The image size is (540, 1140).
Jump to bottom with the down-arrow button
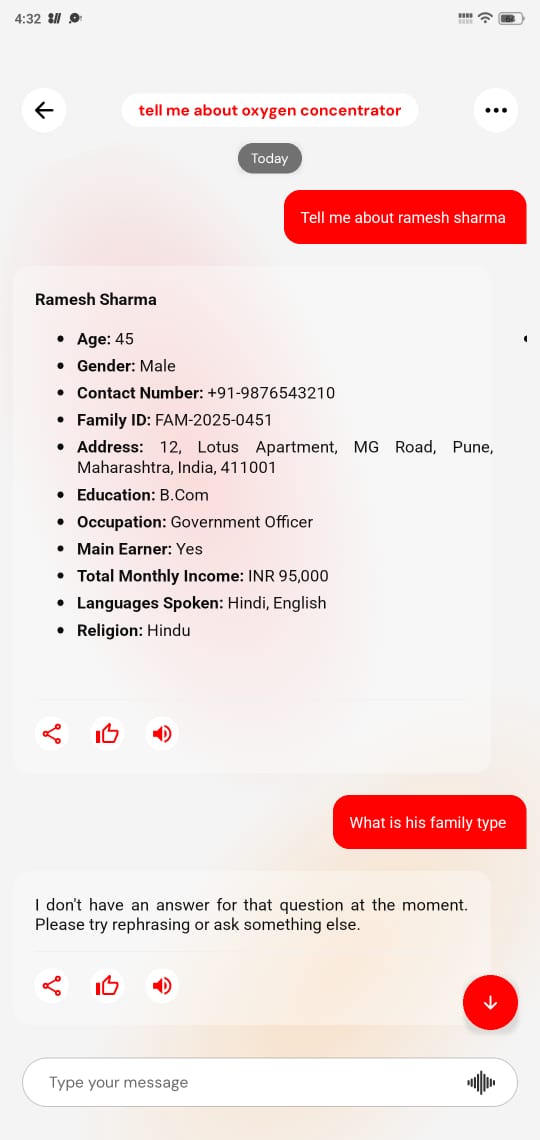(491, 1003)
